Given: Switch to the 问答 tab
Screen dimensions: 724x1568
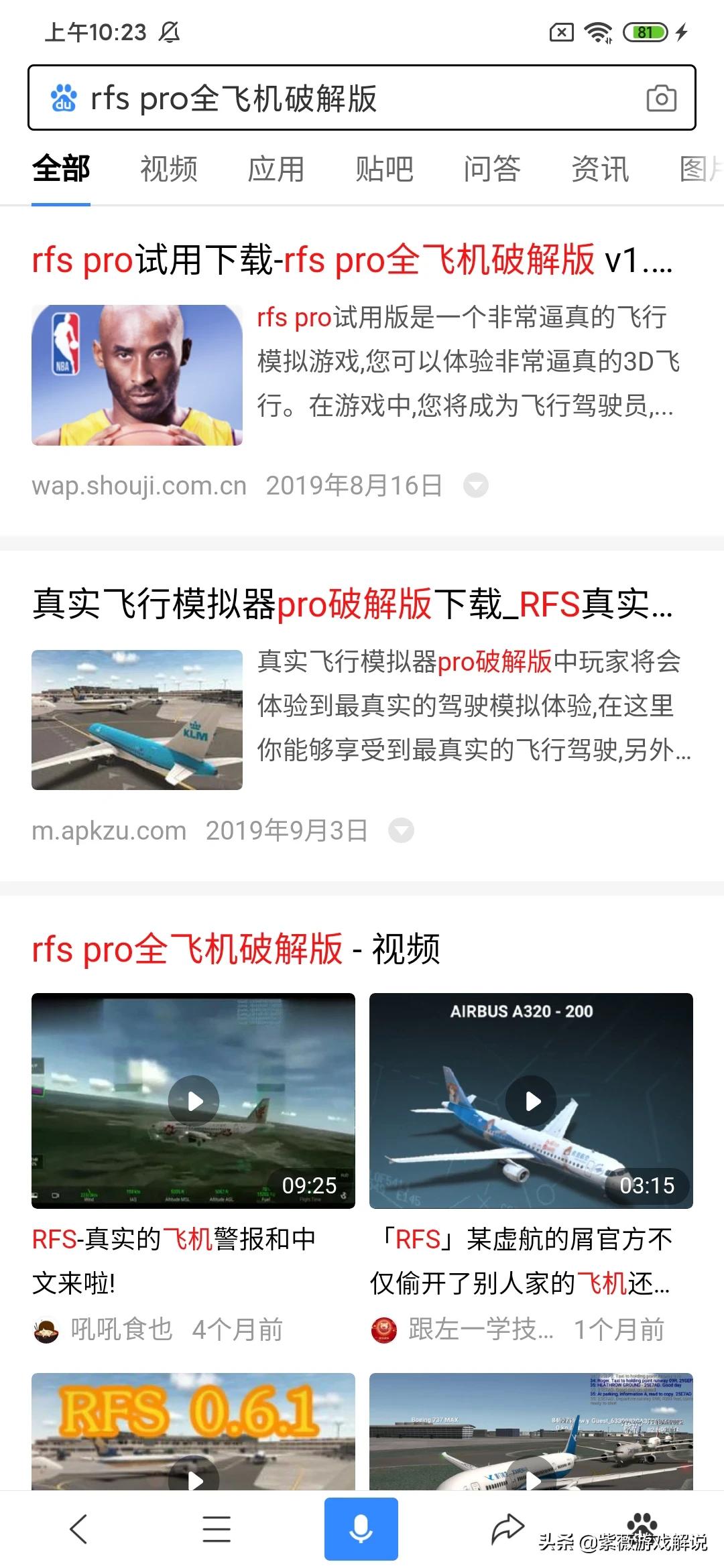Looking at the screenshot, I should coord(492,169).
